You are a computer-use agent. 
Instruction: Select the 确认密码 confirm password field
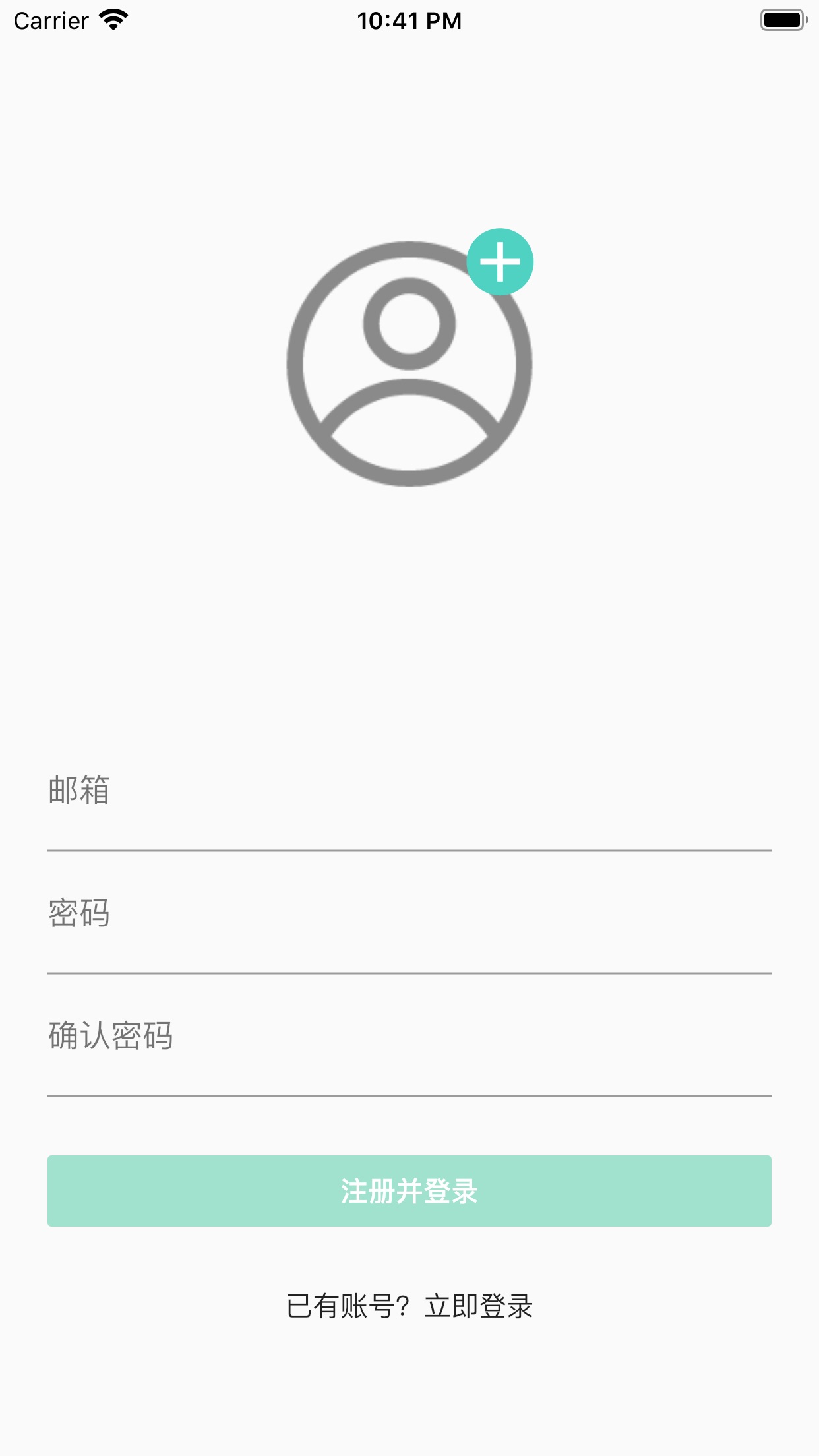pos(409,1036)
